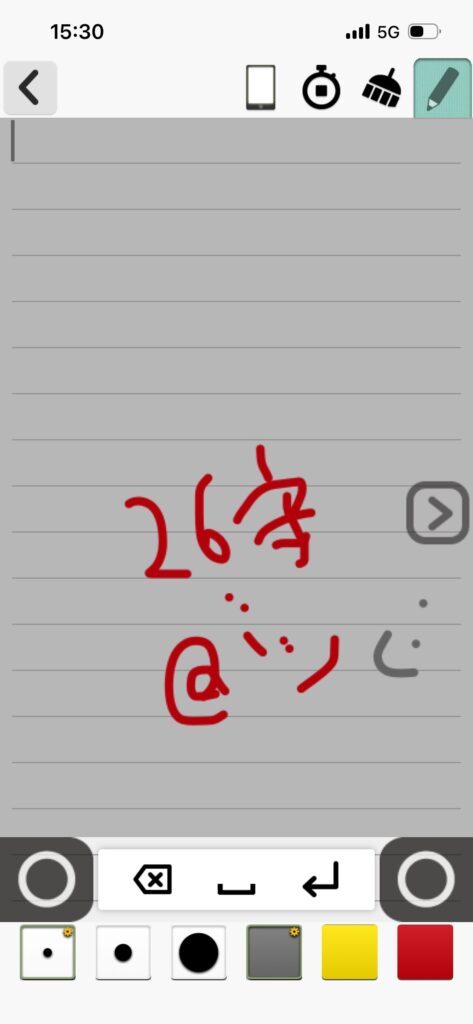Insert a line break with return key
The image size is (473, 1024).
321,879
